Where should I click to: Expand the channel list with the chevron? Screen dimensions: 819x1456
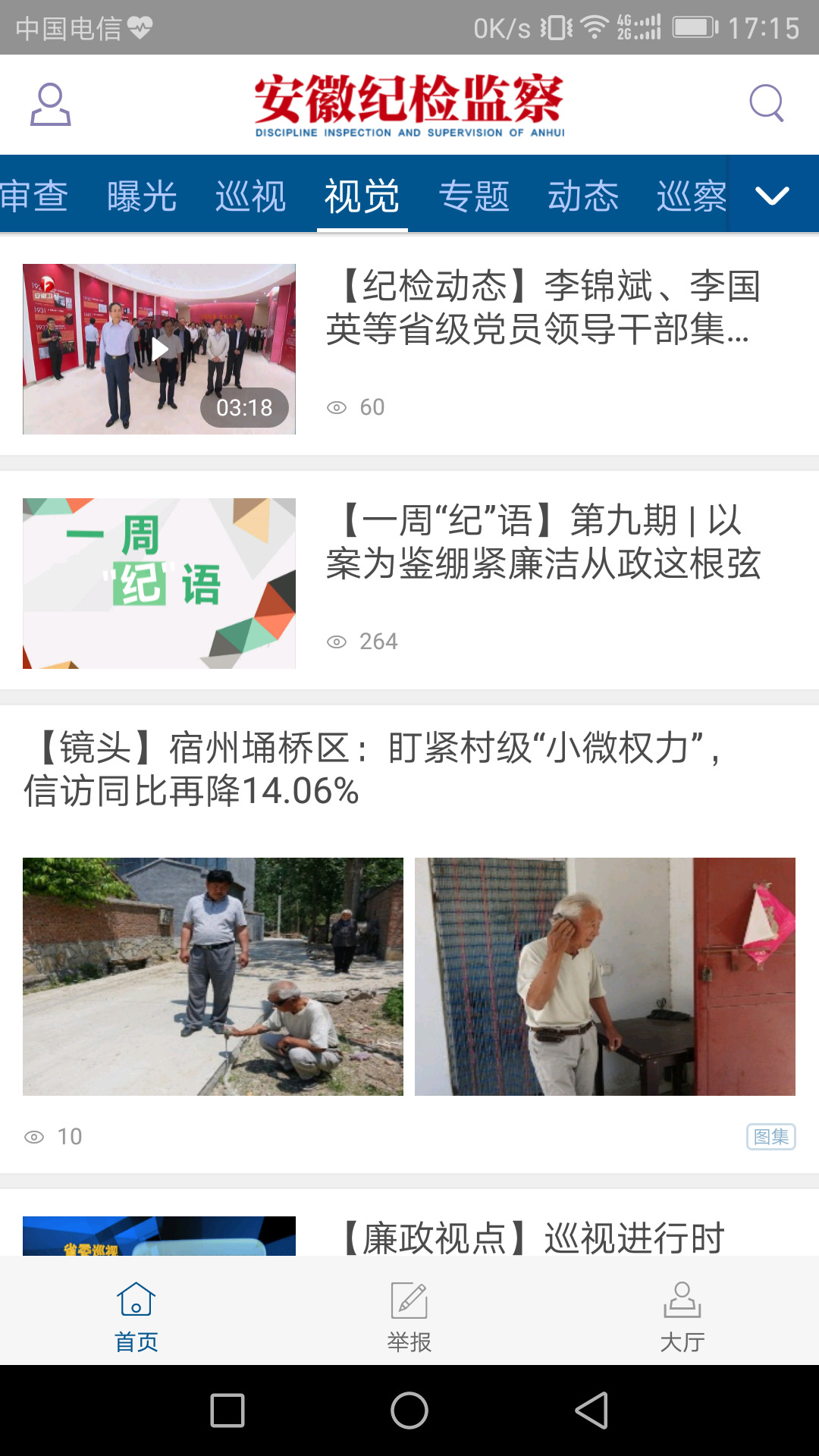(773, 197)
